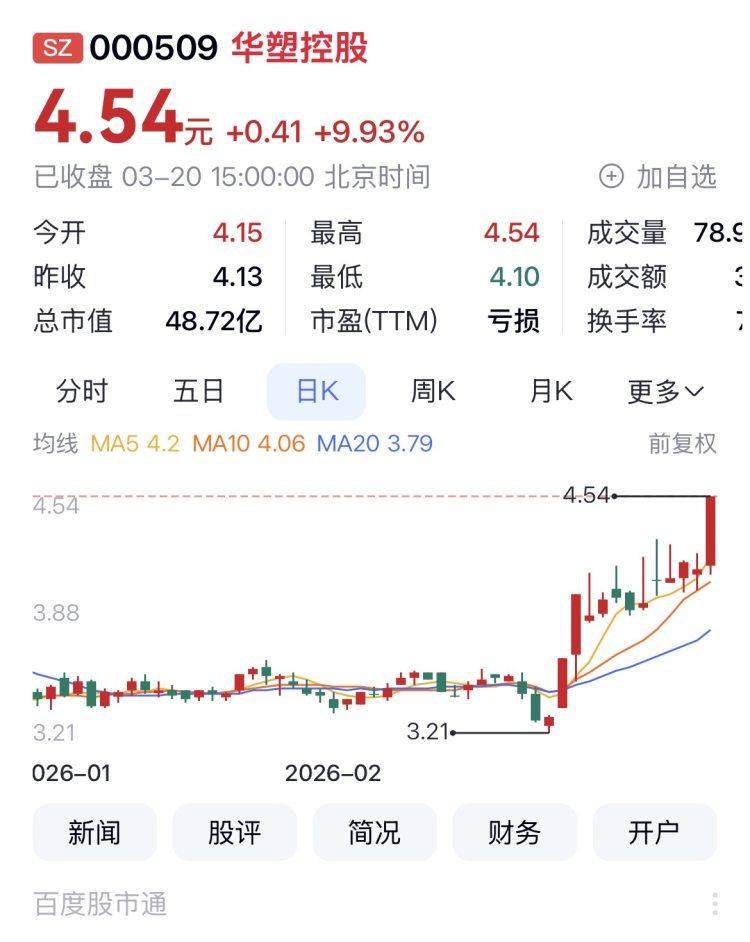Add this stock to 加自选 watchlist
Image resolution: width=750 pixels, height=942 pixels.
pyautogui.click(x=658, y=177)
